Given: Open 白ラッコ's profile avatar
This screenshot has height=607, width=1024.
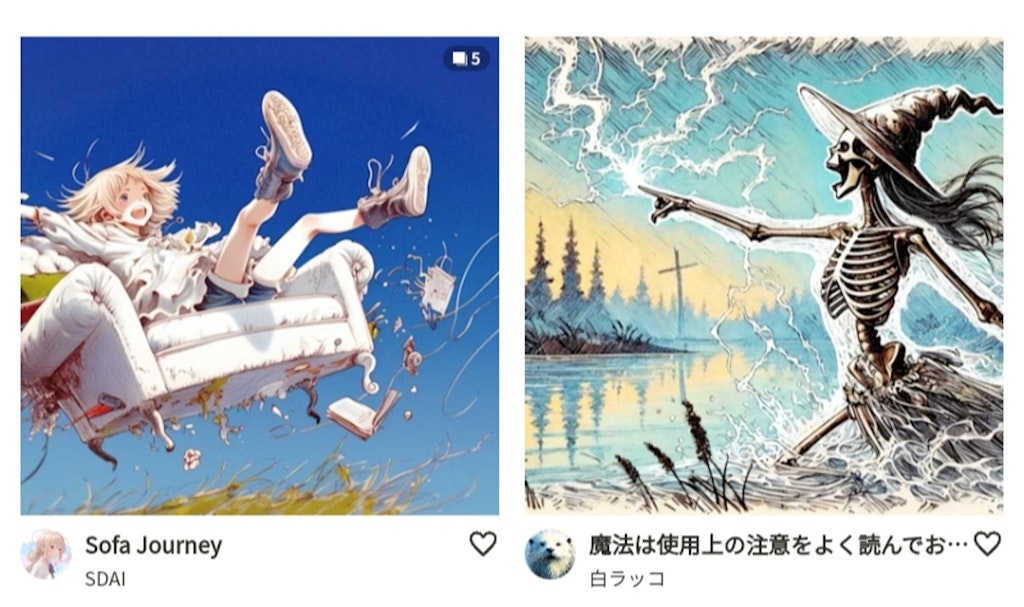Looking at the screenshot, I should pos(550,554).
